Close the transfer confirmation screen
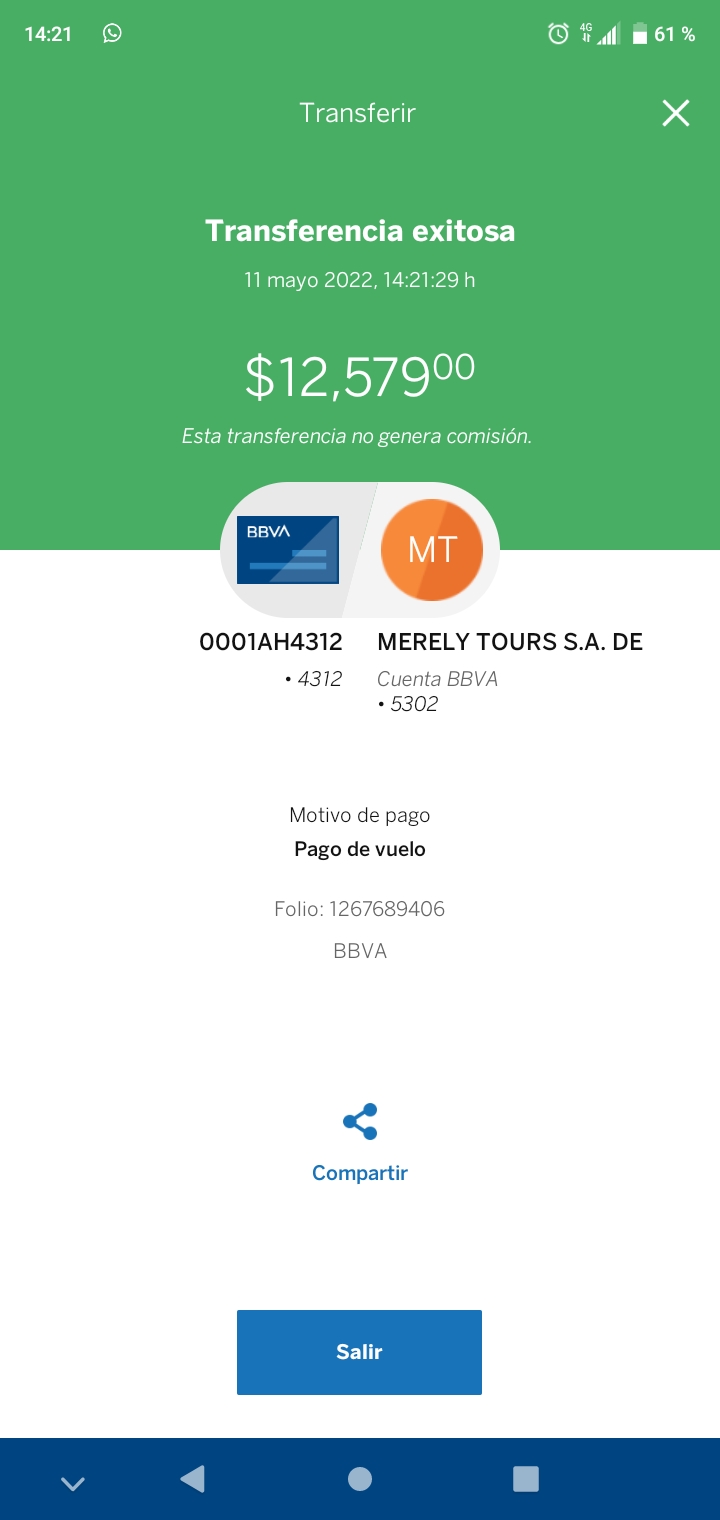The image size is (720, 1520). tap(676, 113)
